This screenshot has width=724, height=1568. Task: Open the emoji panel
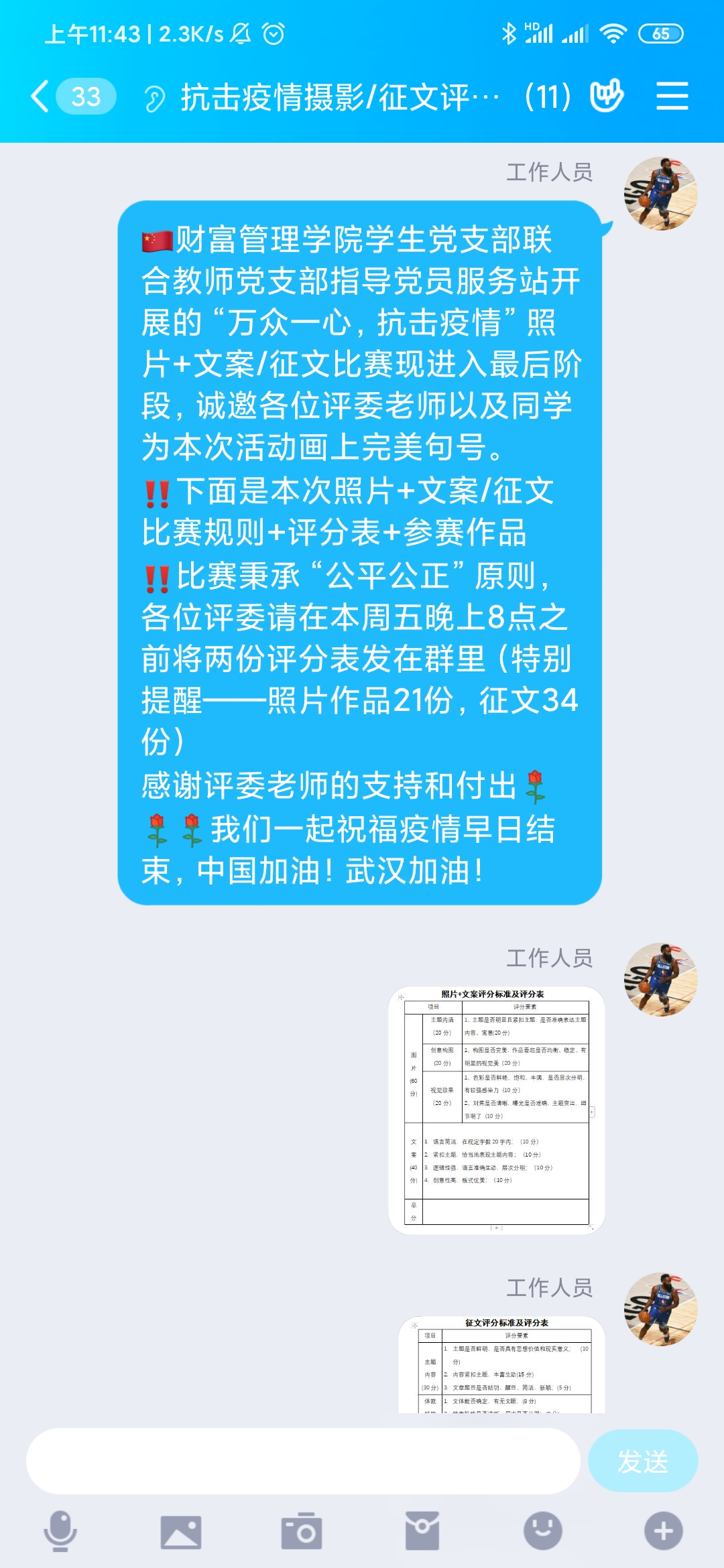tap(542, 1531)
